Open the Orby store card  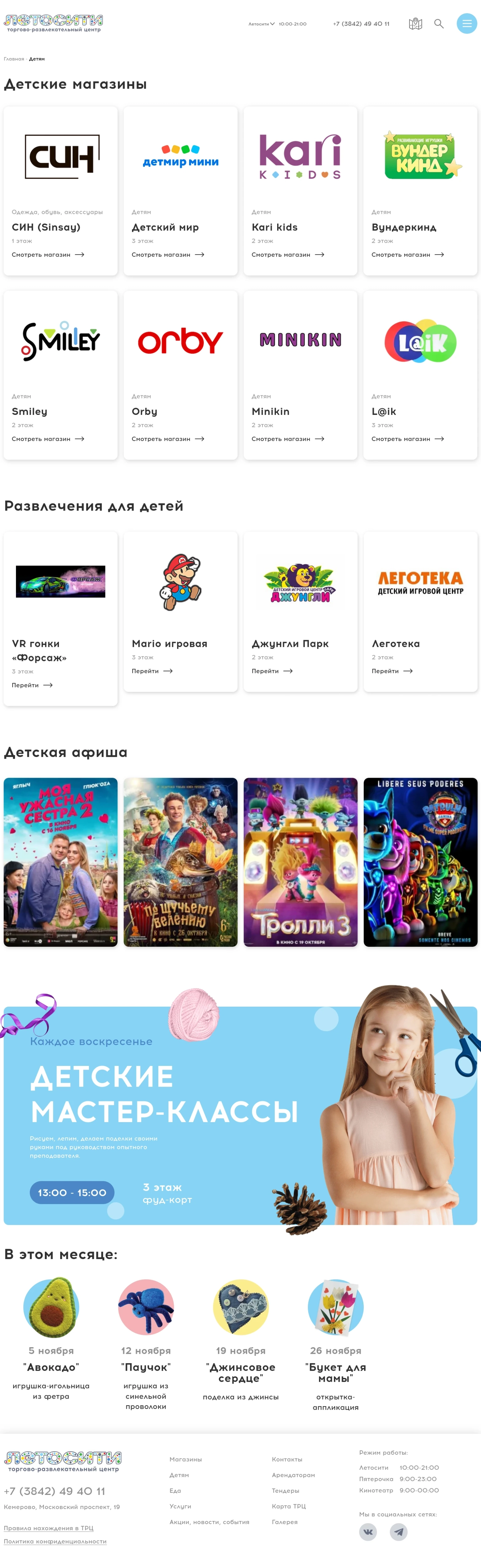click(x=180, y=375)
